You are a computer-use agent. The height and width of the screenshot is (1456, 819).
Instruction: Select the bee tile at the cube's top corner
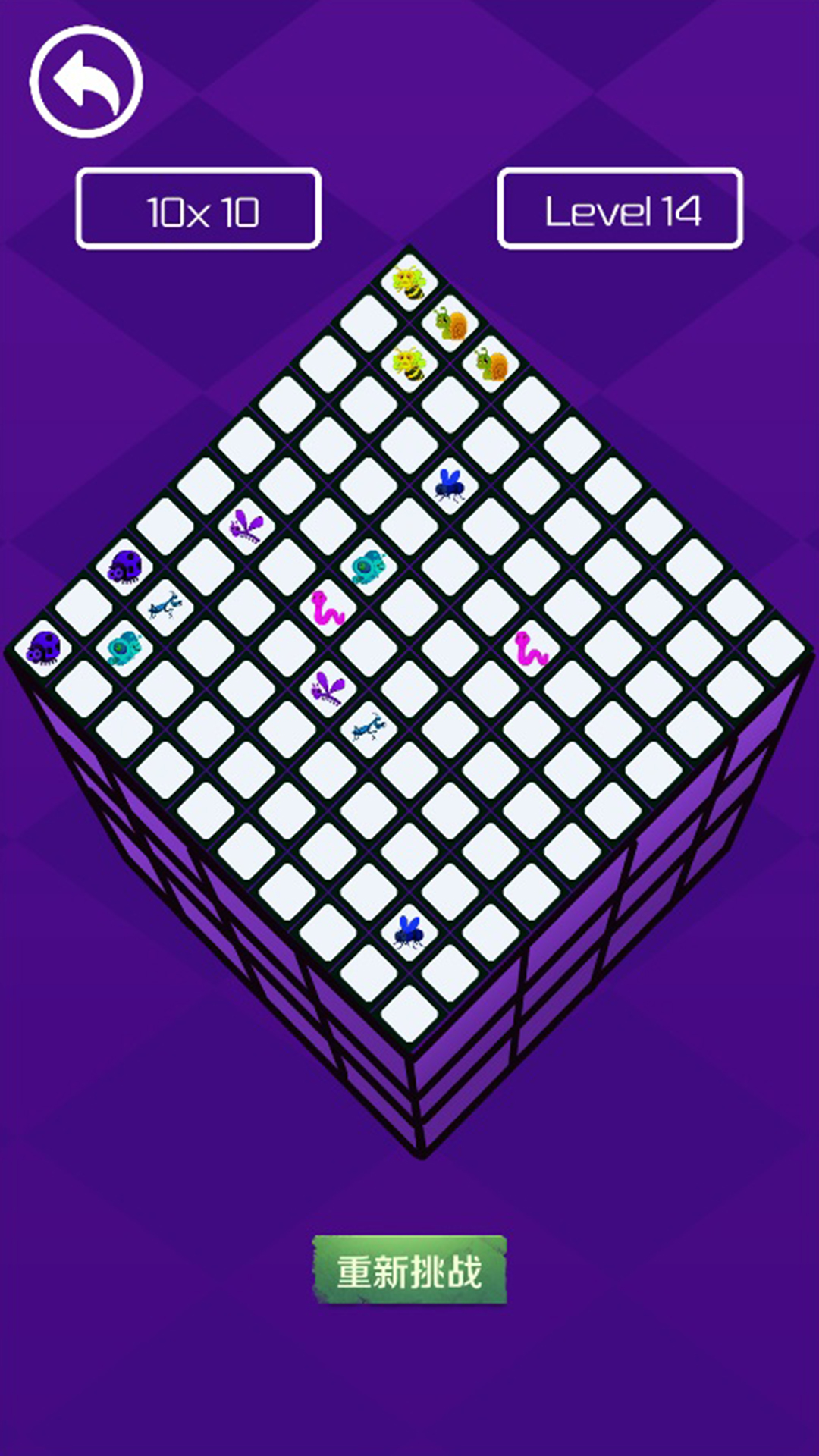coord(409,282)
